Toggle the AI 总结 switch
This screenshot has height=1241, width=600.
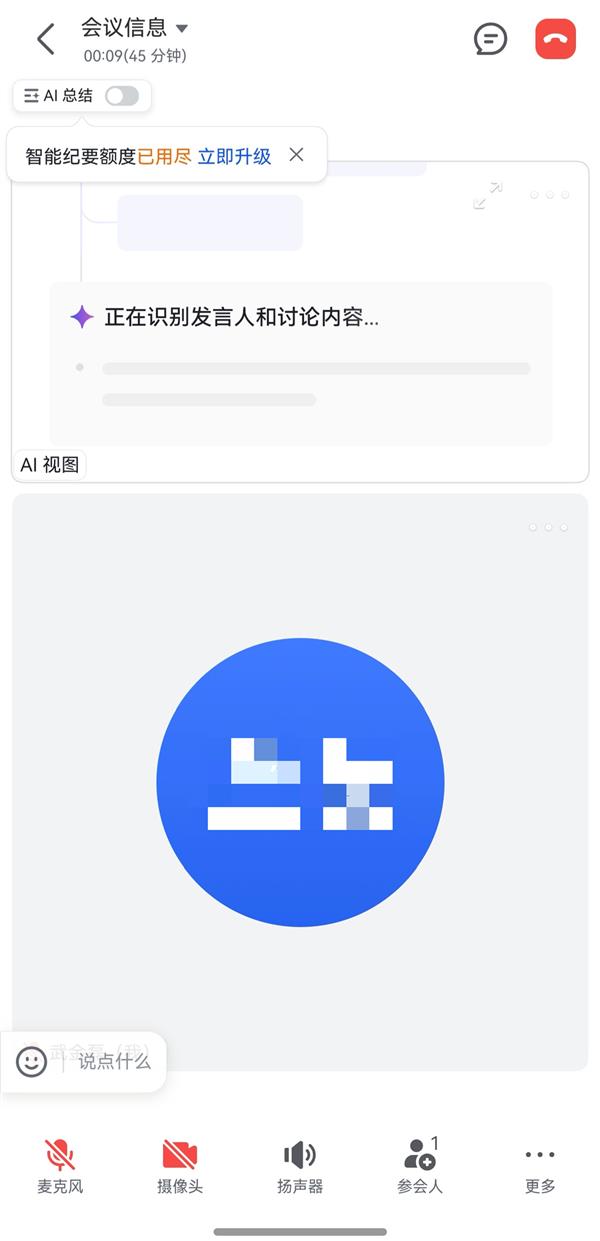(122, 96)
